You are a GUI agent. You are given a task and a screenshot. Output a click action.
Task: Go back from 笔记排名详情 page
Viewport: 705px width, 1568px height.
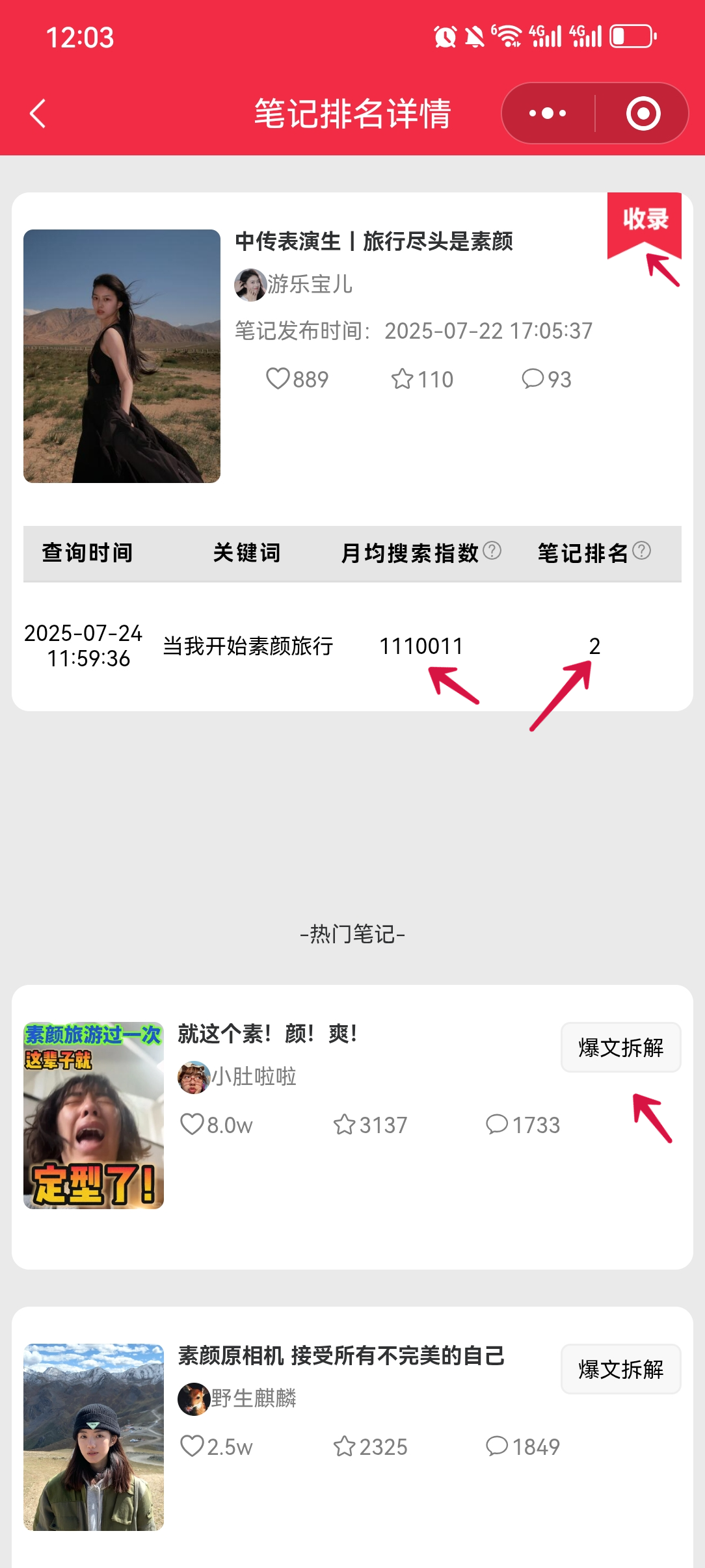(x=38, y=114)
